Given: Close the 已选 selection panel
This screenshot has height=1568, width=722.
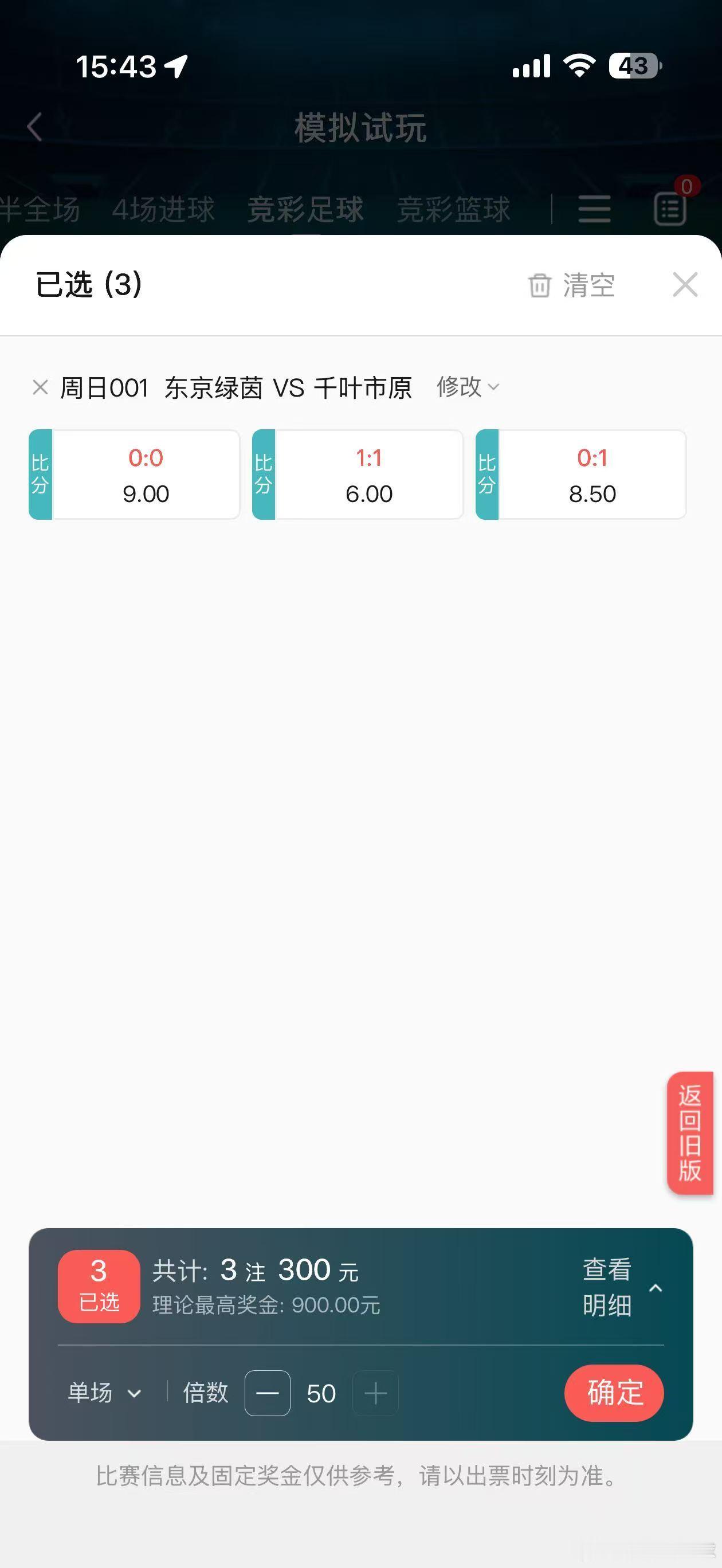Looking at the screenshot, I should (685, 284).
